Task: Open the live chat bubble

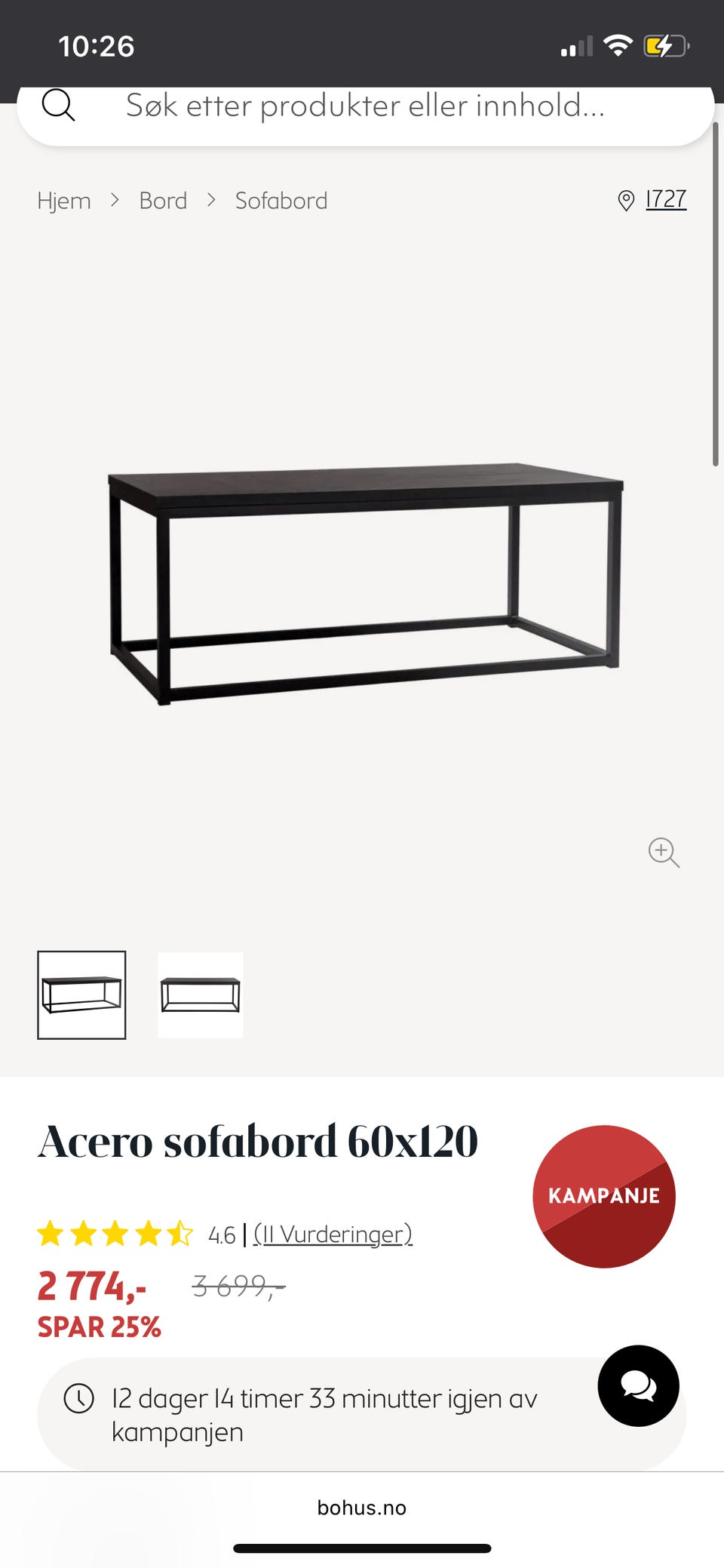Action: point(638,1385)
